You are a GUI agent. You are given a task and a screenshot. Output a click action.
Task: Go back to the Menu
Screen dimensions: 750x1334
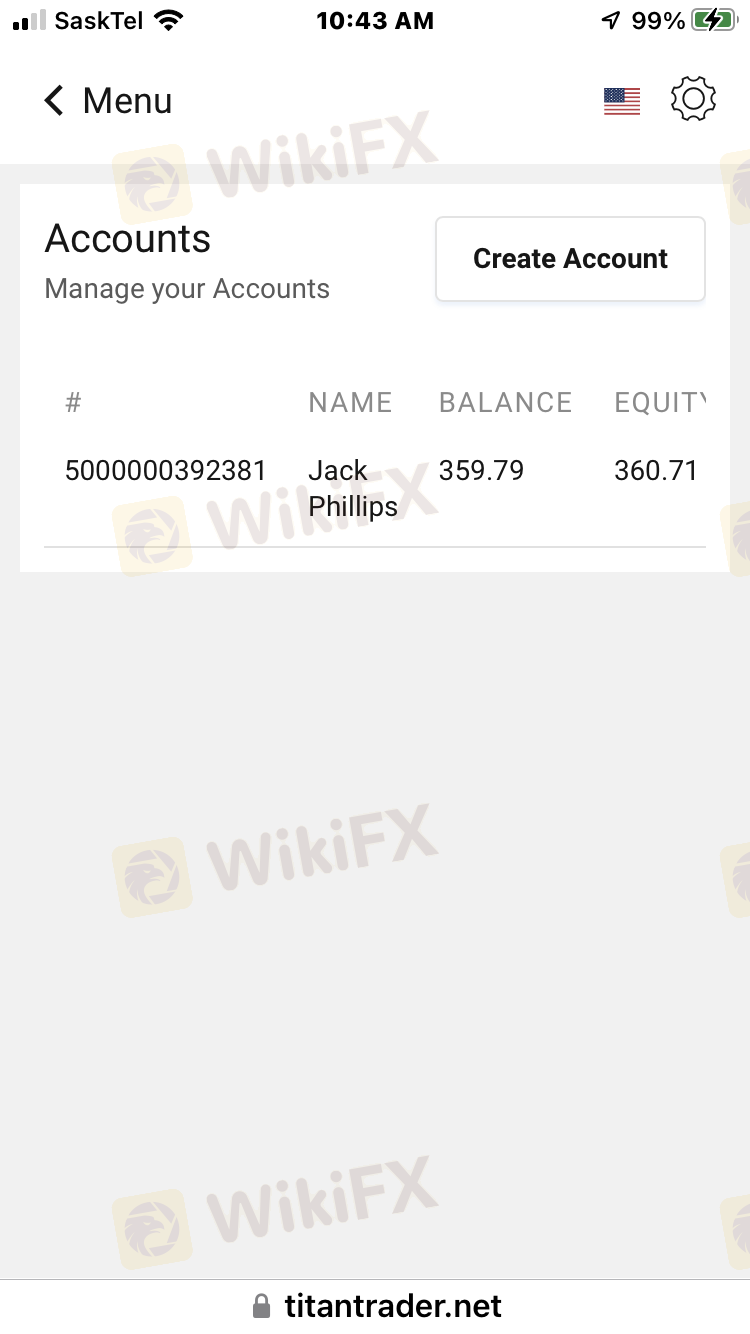(x=107, y=101)
